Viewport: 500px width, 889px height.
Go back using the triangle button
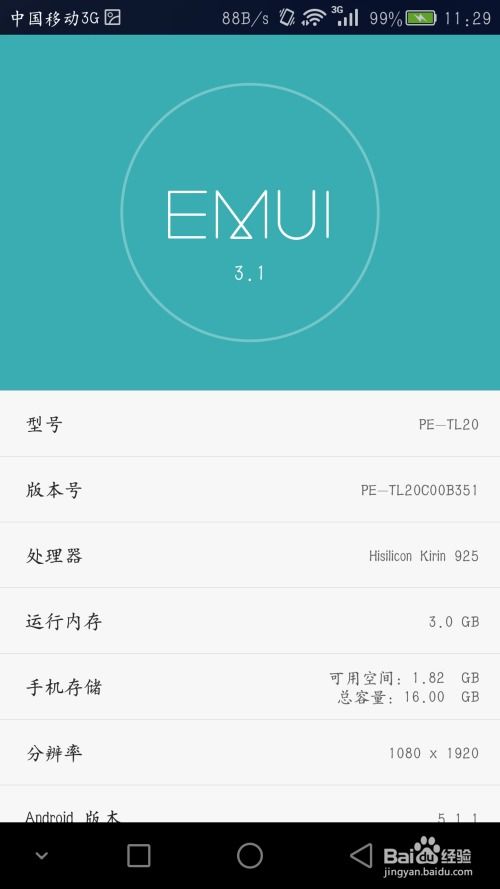tap(361, 856)
